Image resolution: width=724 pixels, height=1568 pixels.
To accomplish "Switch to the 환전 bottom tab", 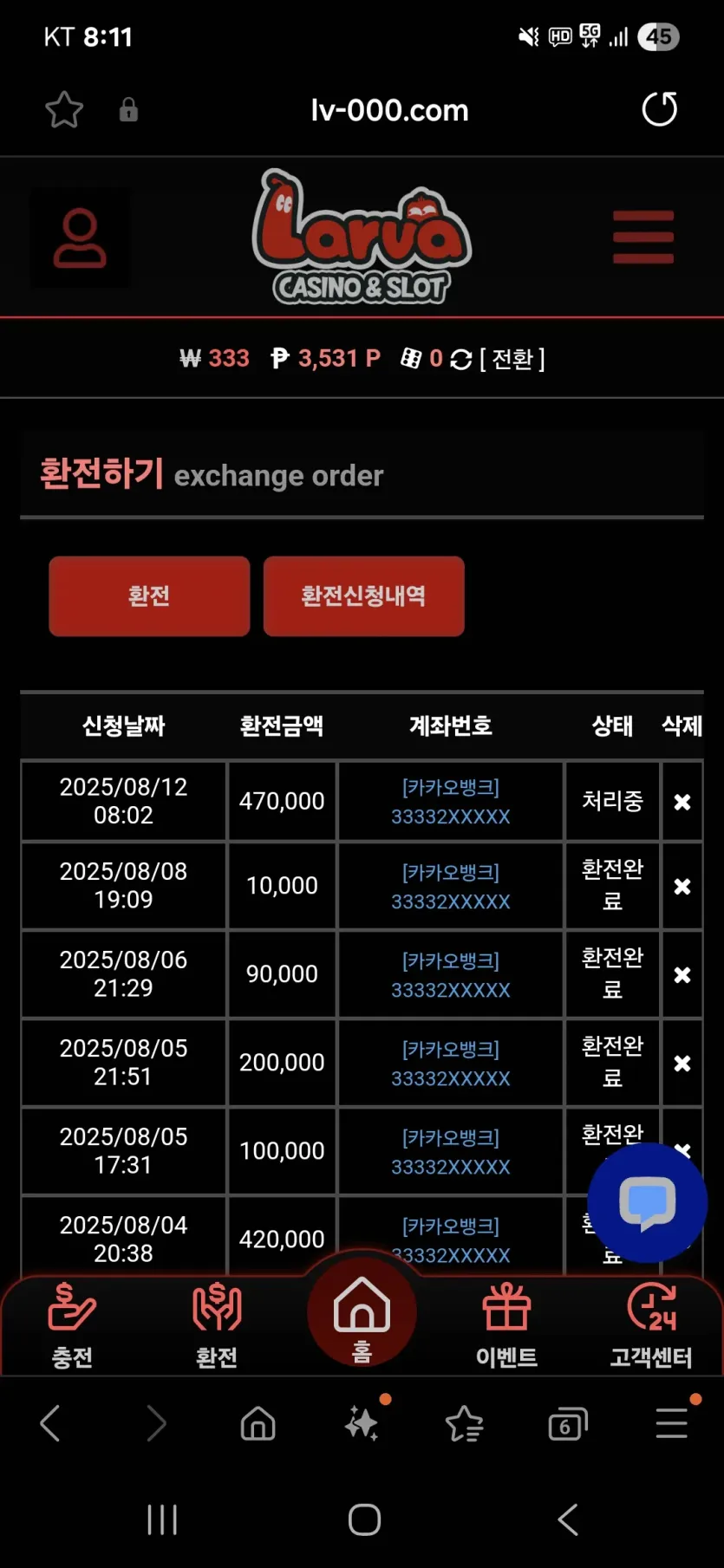I will click(x=217, y=1325).
